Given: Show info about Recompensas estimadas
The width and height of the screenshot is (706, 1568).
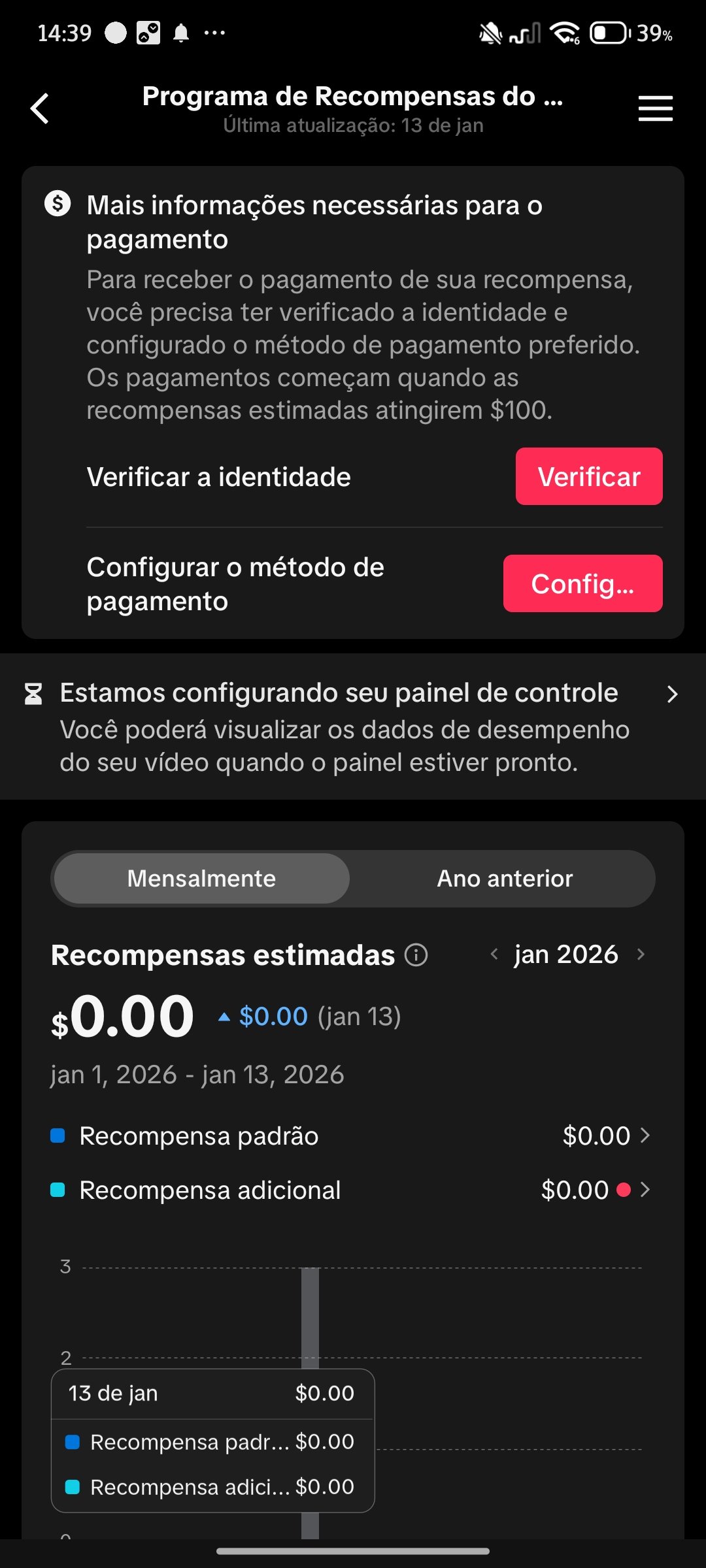Looking at the screenshot, I should tap(416, 955).
